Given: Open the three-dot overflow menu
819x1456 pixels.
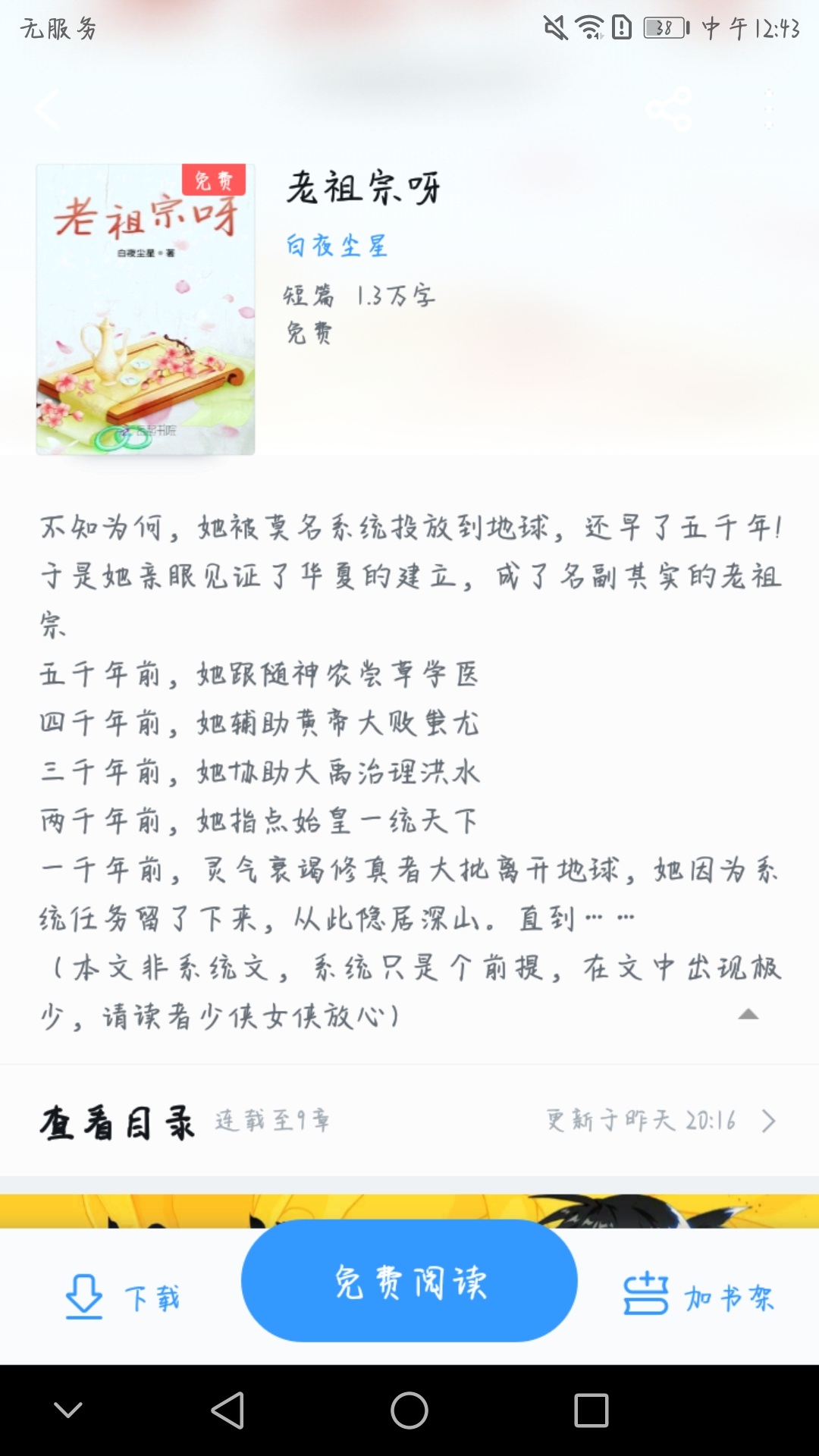Looking at the screenshot, I should coord(769,109).
